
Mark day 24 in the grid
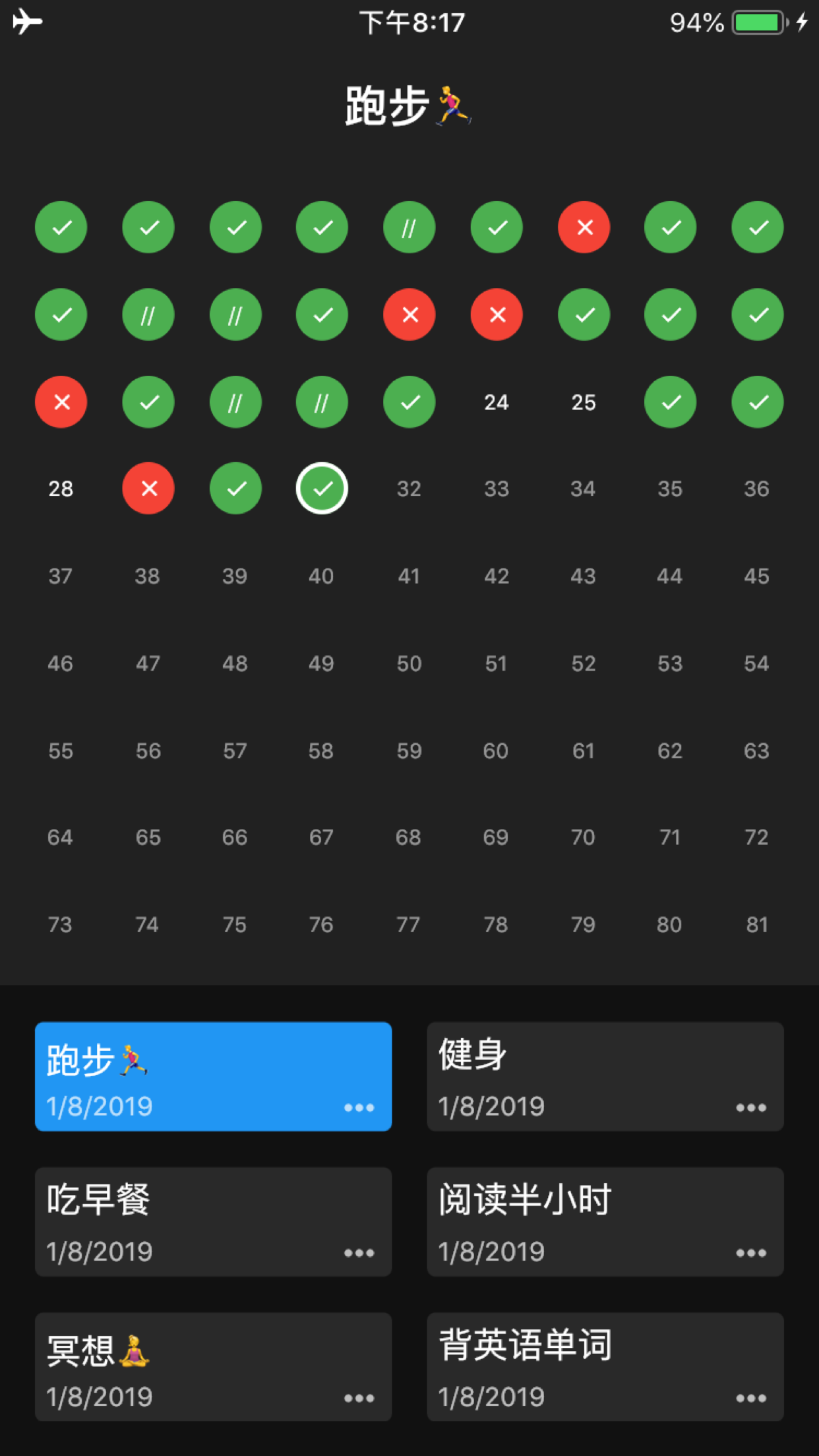pyautogui.click(x=496, y=402)
